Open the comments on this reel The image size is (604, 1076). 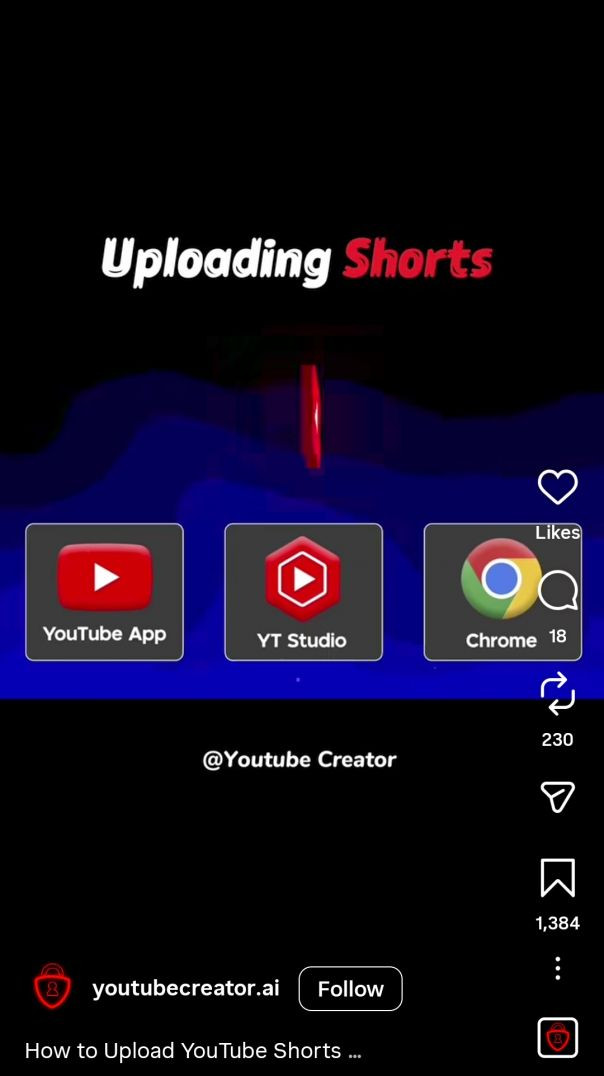tap(557, 591)
